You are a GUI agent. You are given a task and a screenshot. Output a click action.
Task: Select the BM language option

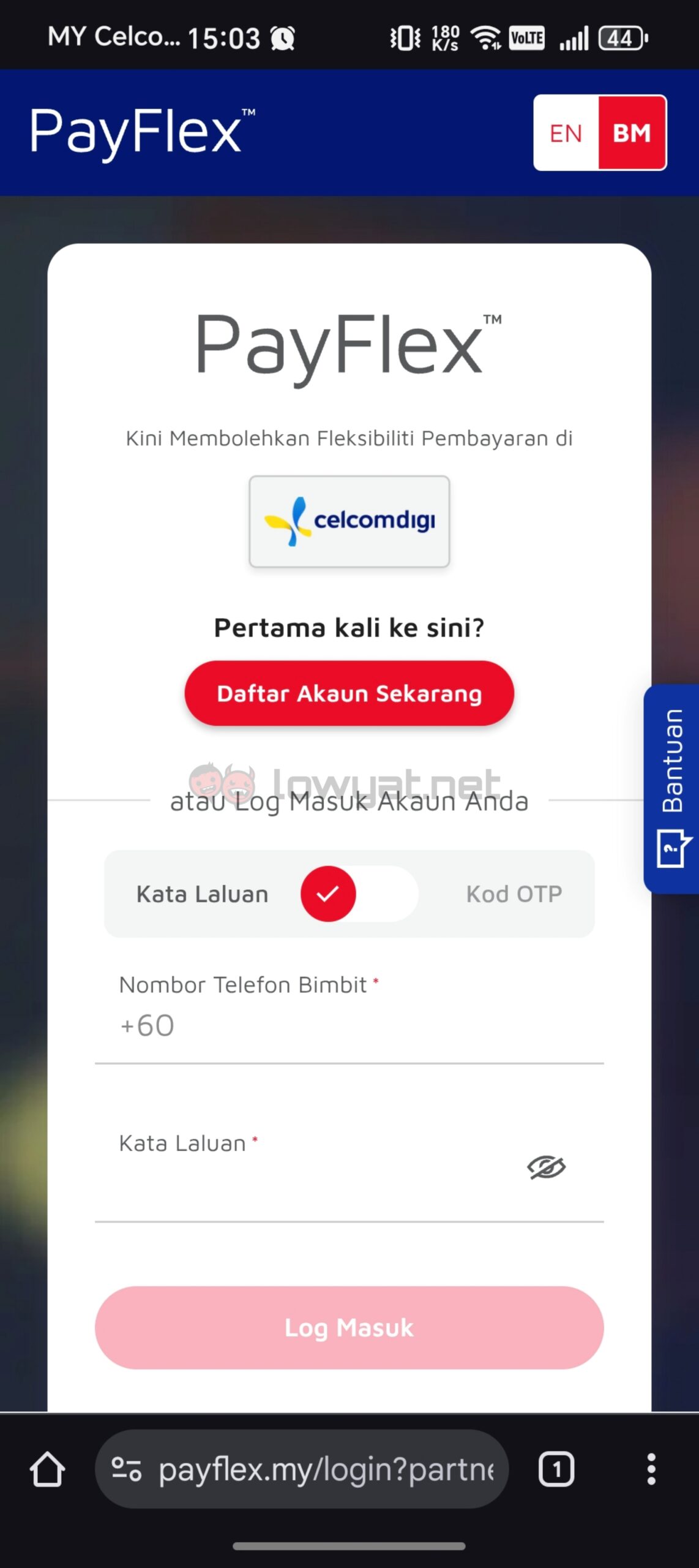coord(632,133)
